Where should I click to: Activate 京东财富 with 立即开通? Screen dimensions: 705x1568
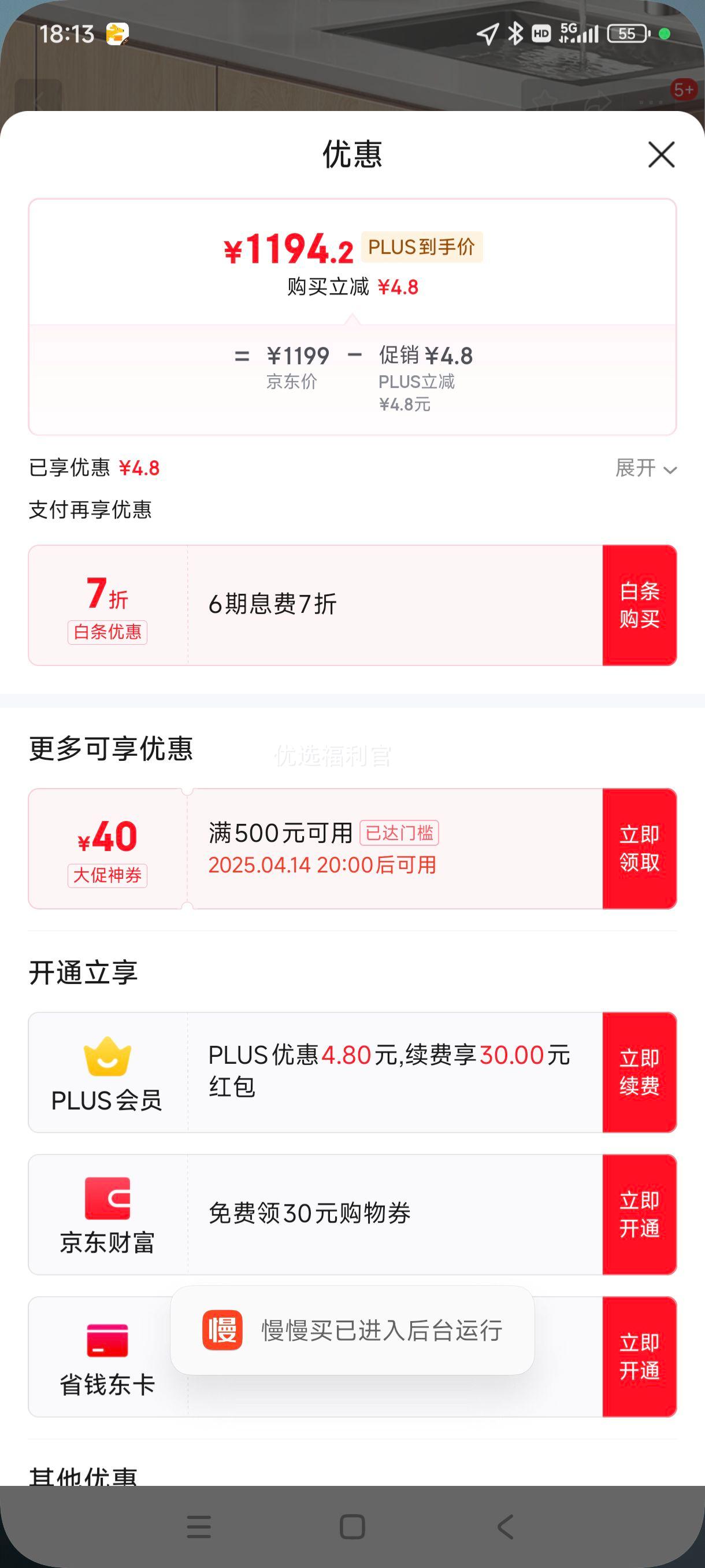click(639, 1214)
